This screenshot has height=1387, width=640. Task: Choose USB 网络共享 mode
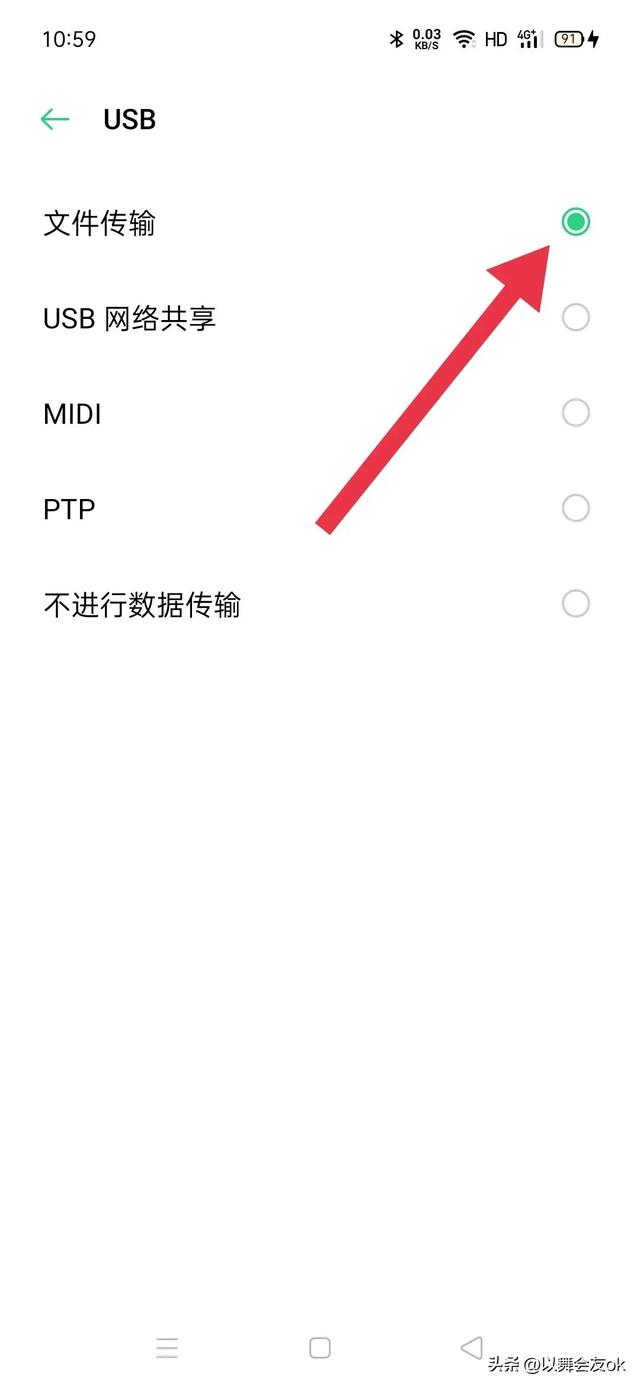coord(320,318)
